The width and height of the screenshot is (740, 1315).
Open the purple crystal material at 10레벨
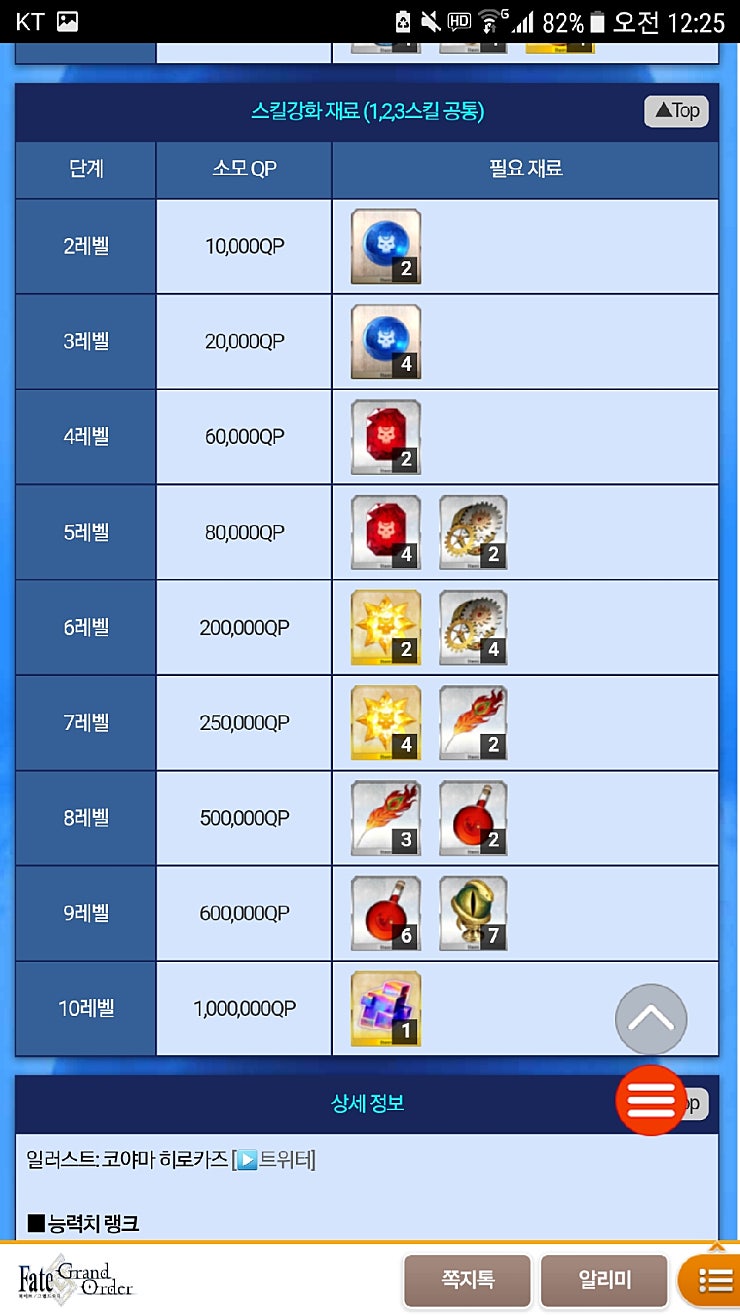(386, 1009)
